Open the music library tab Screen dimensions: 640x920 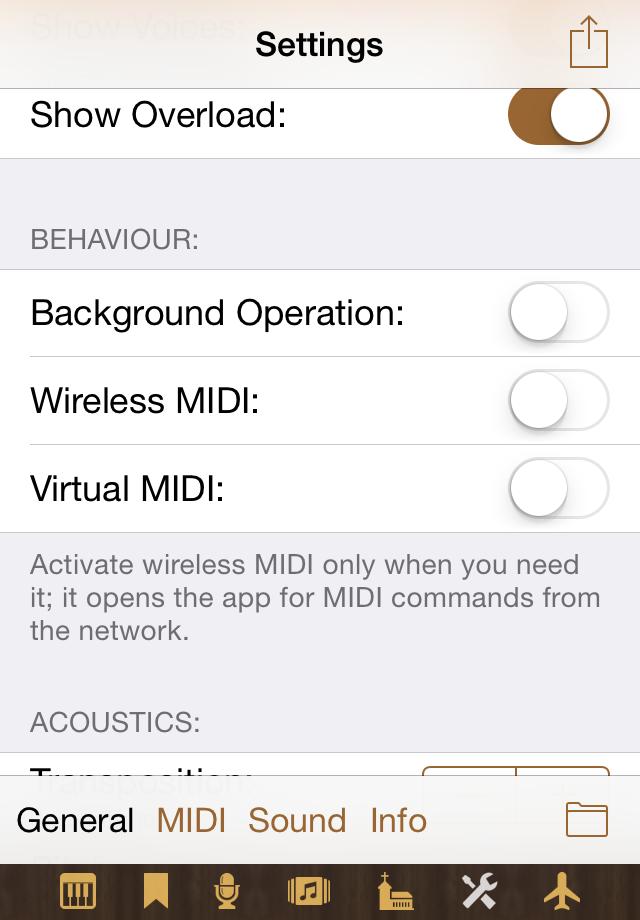tap(308, 890)
